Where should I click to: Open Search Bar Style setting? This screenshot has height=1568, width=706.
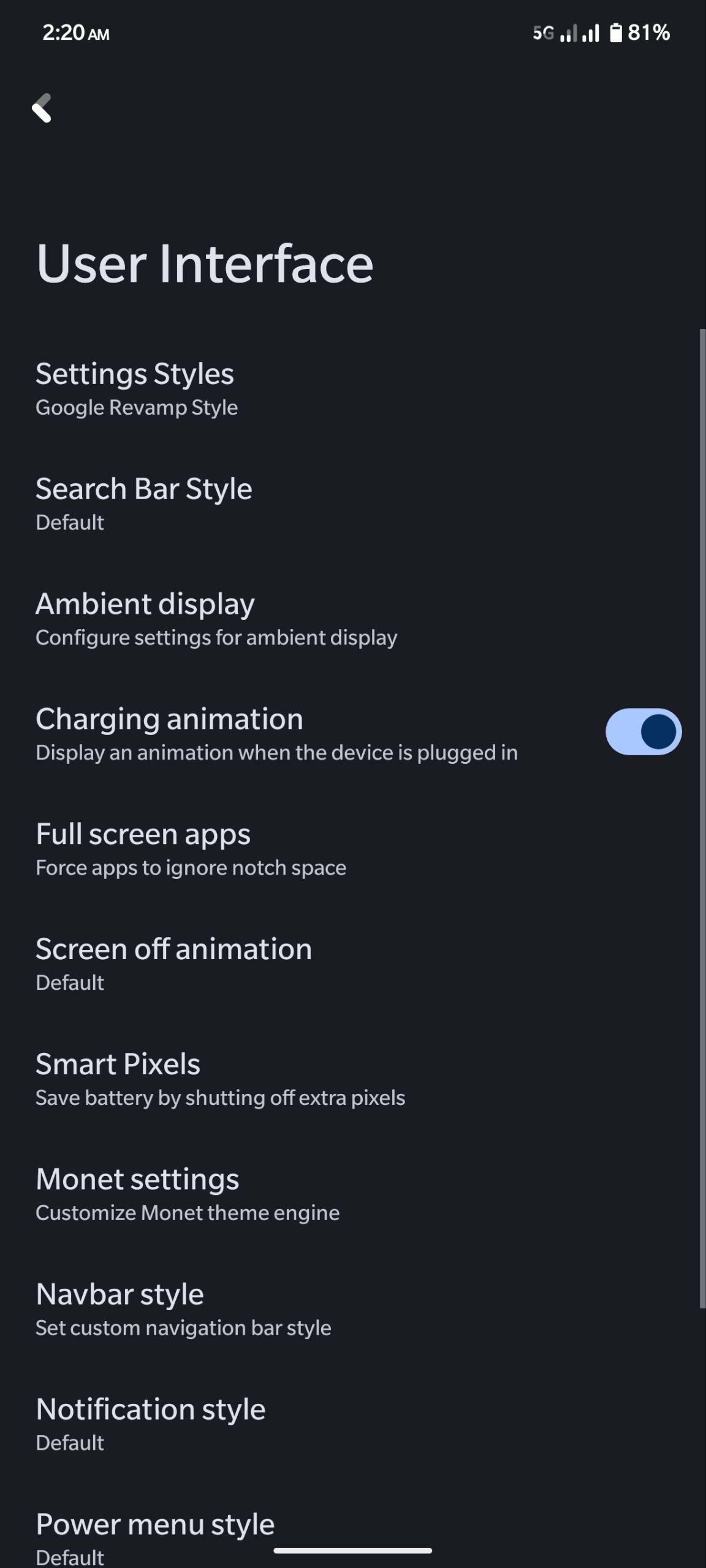353,505
